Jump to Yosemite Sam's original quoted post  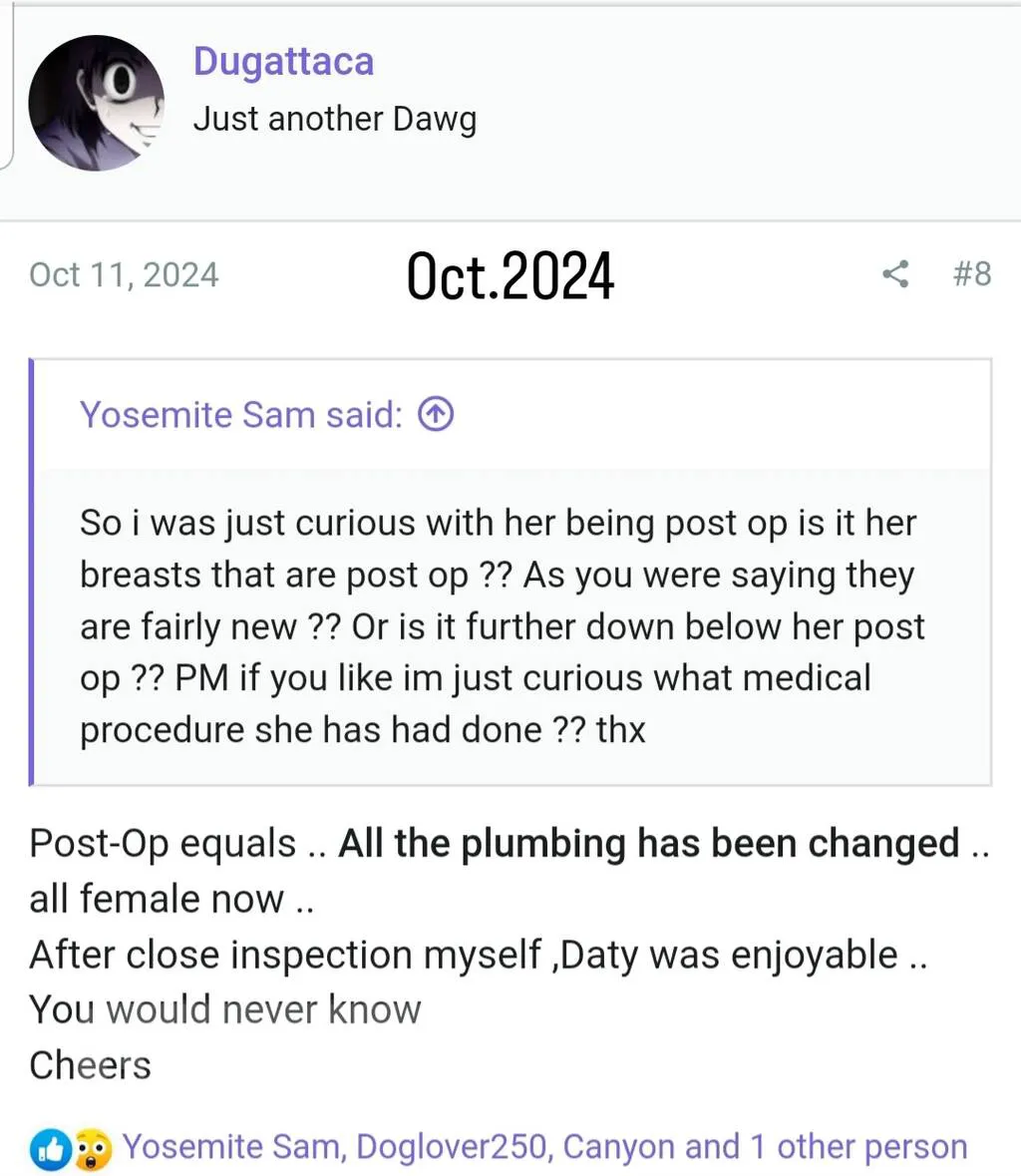tap(436, 414)
